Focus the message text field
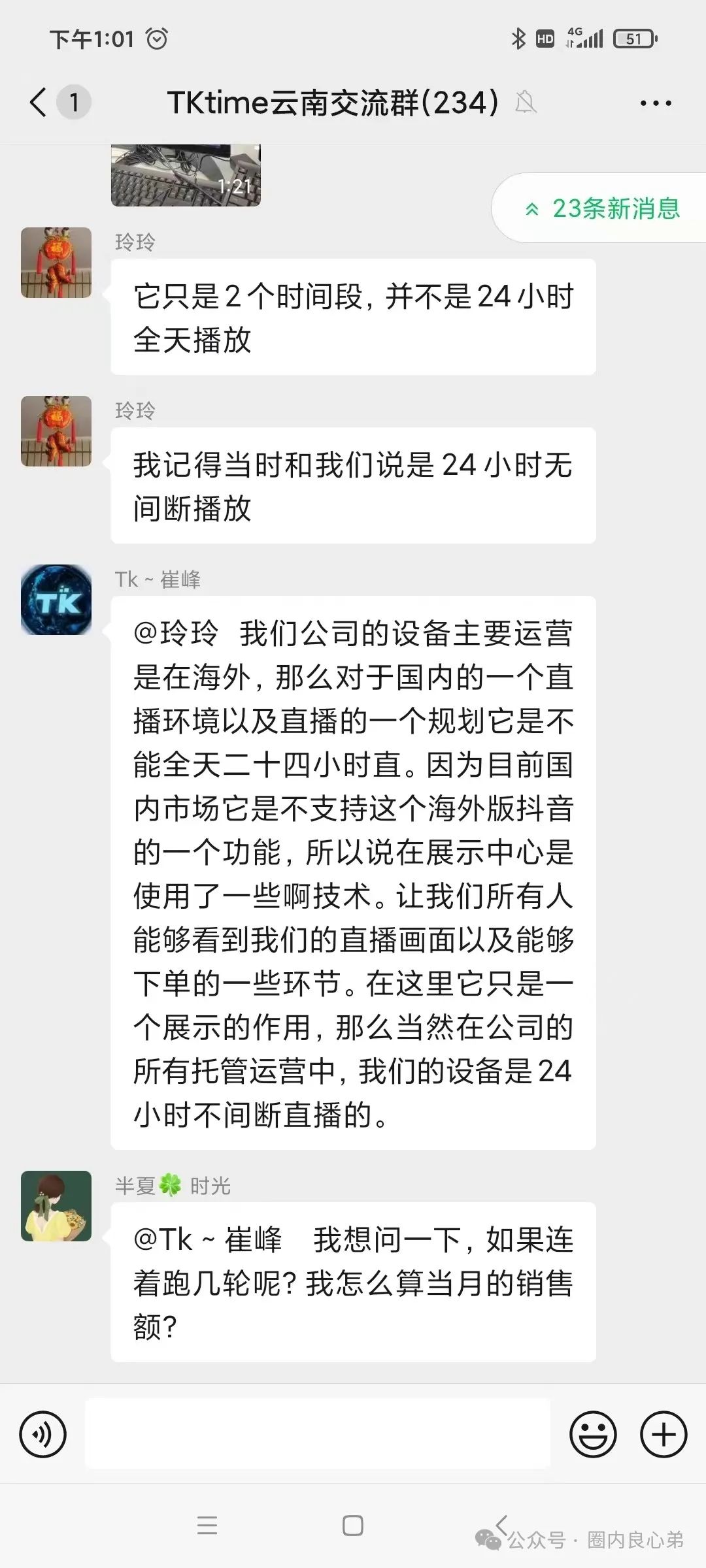 pos(318,1433)
